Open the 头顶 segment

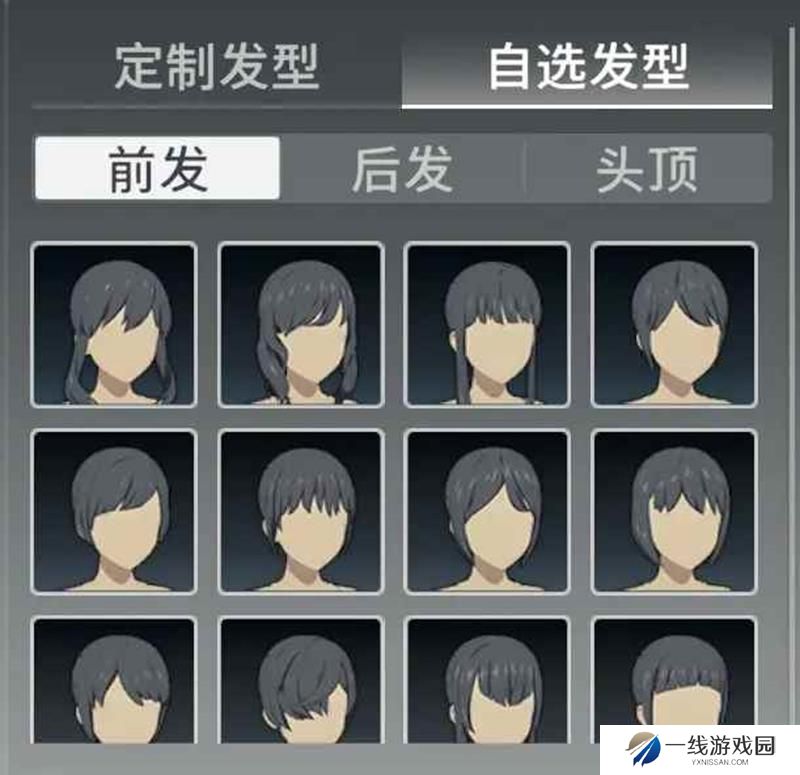[647, 169]
